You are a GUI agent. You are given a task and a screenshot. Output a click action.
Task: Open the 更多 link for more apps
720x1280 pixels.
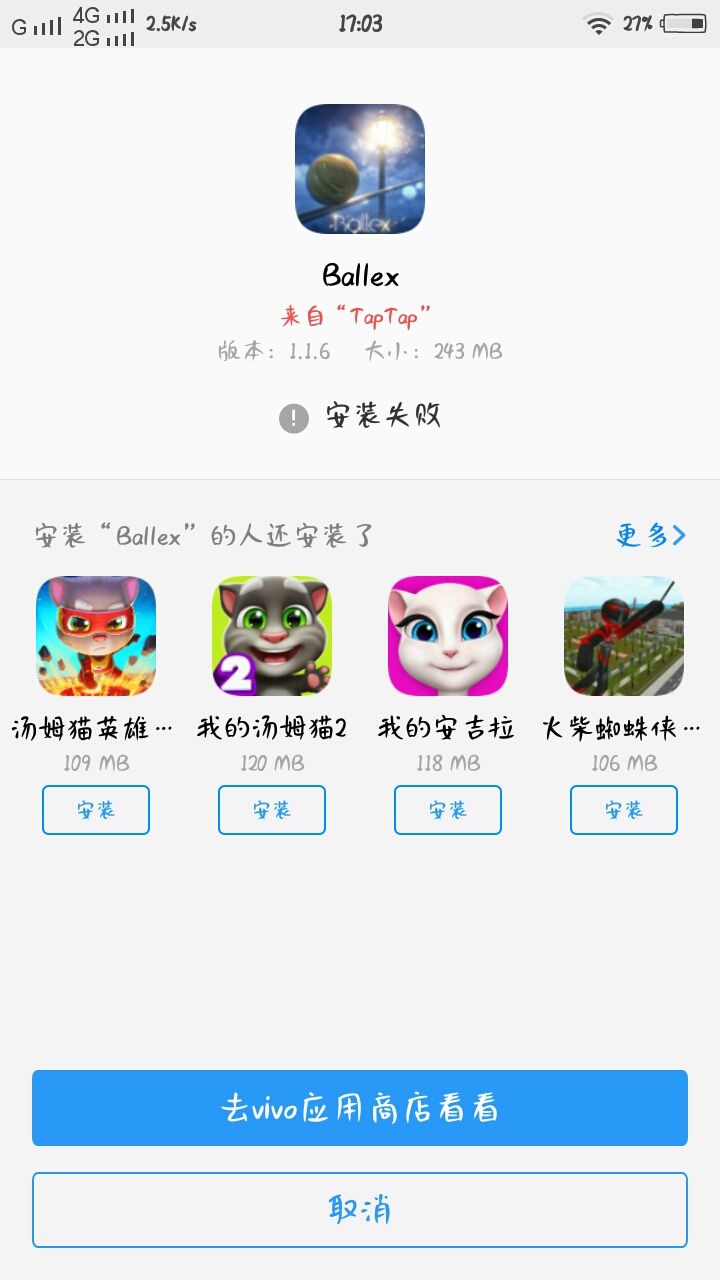tap(651, 536)
